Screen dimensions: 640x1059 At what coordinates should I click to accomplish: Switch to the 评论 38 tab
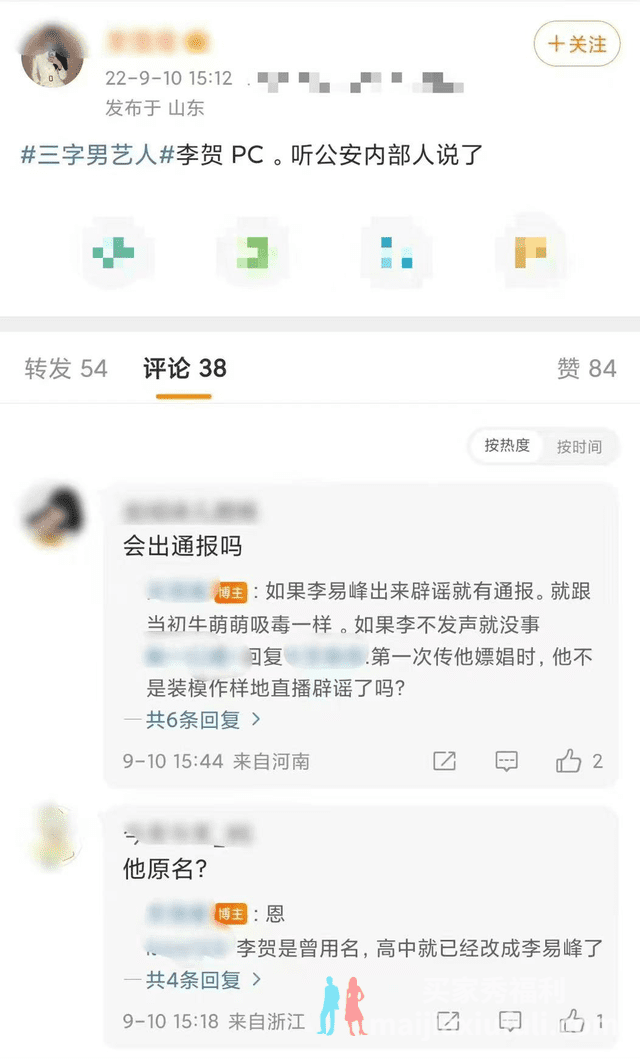pyautogui.click(x=184, y=368)
